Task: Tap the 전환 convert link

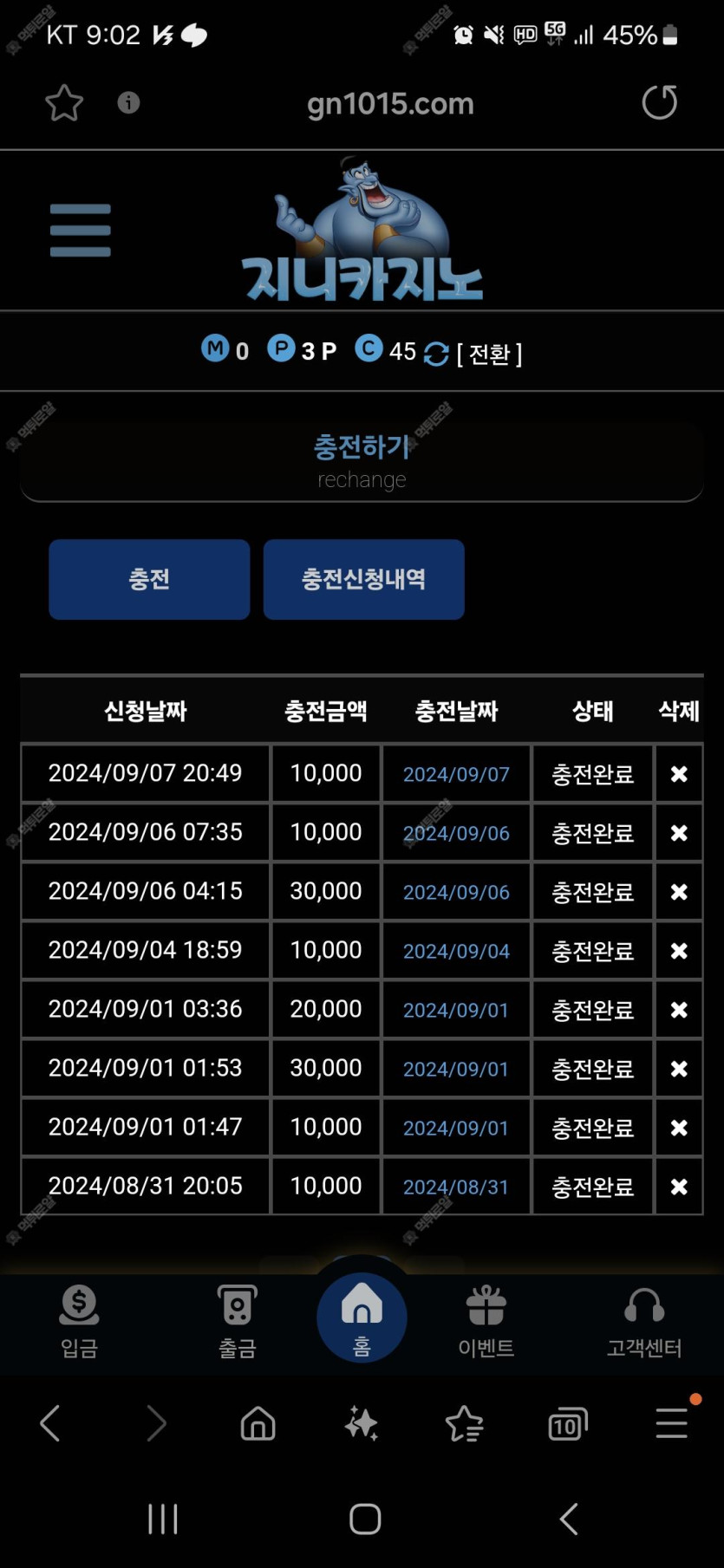Action: tap(489, 354)
